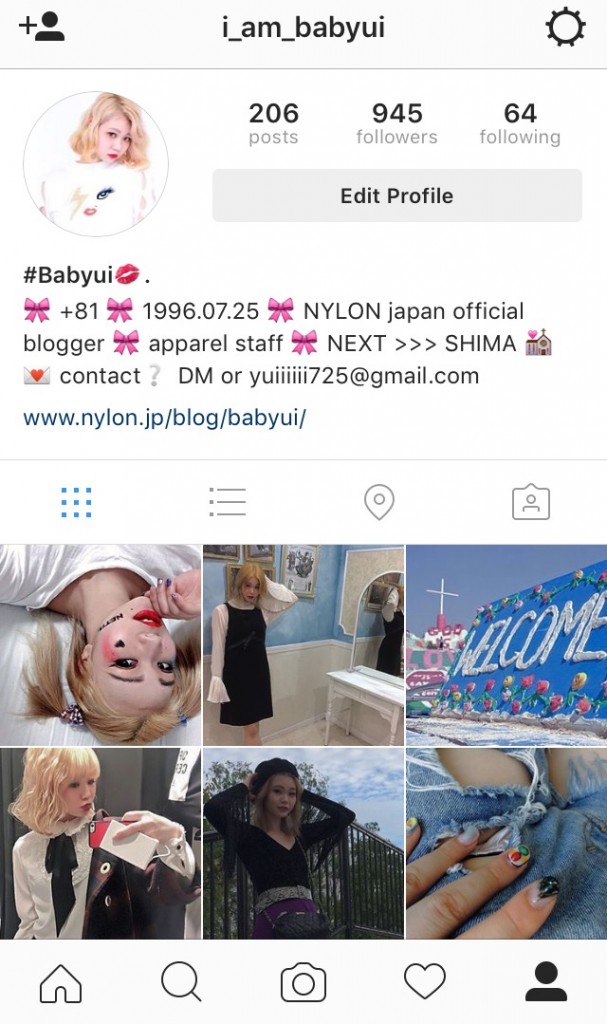Go to the home feed tab

61,982
